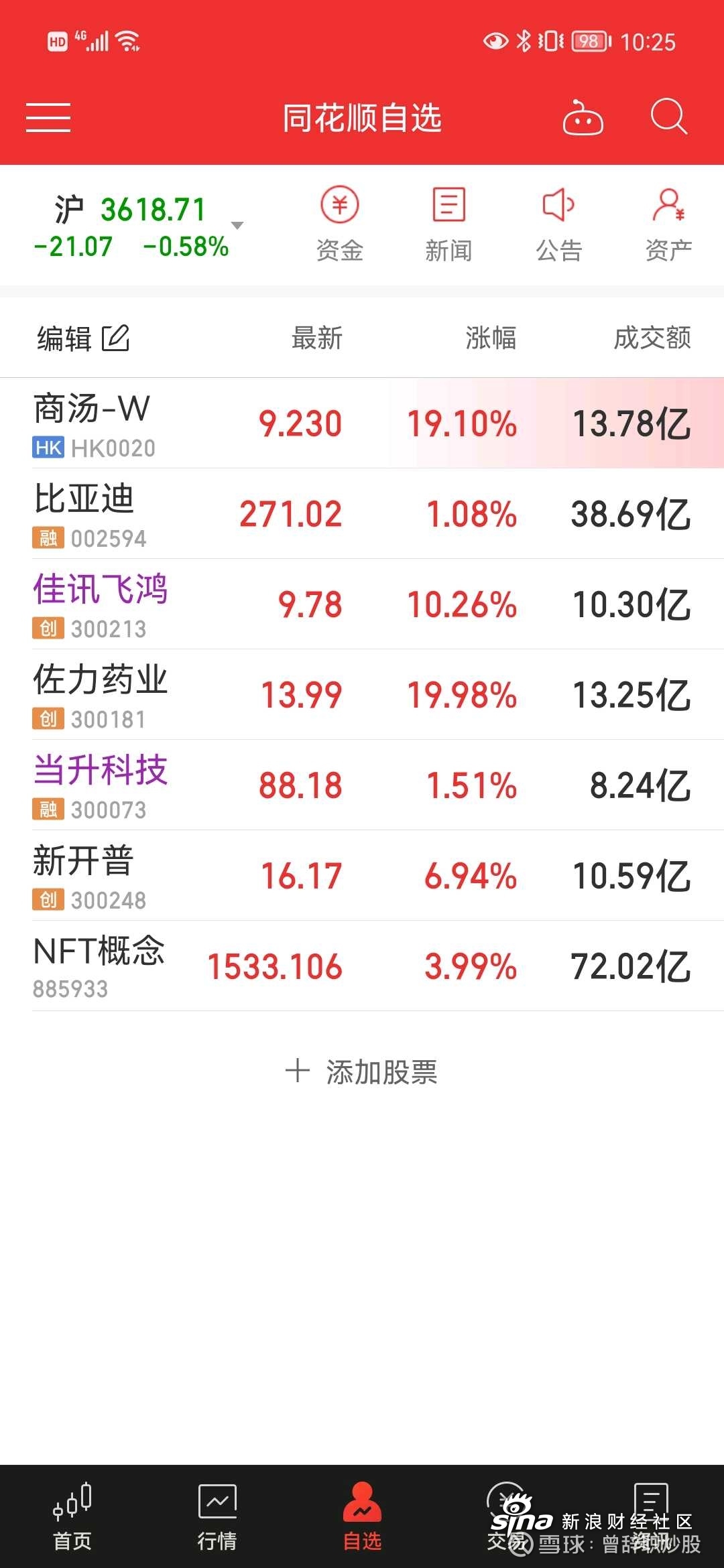Tap 编辑 to edit the watchlist
This screenshot has width=724, height=1568.
83,338
